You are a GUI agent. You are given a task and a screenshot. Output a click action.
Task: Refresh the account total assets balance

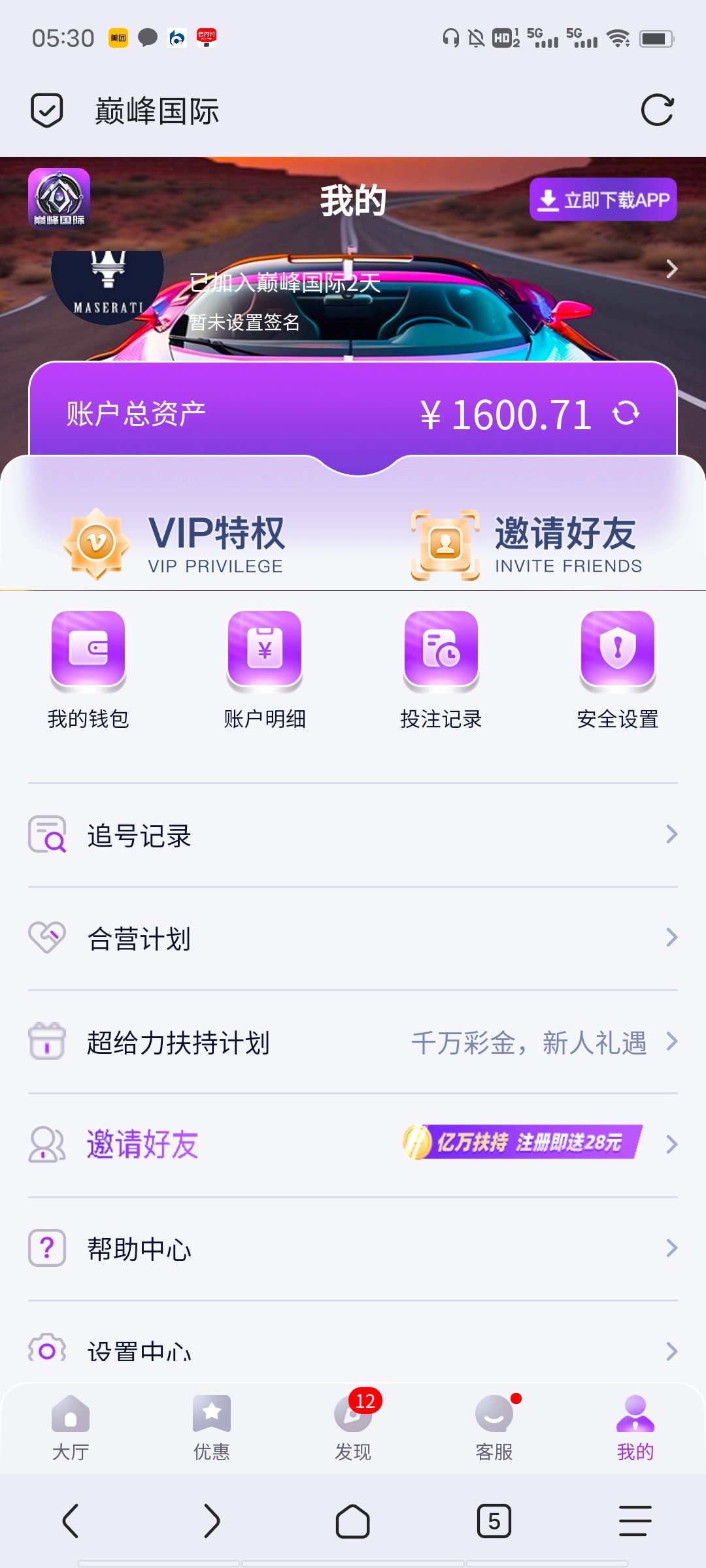pyautogui.click(x=626, y=414)
